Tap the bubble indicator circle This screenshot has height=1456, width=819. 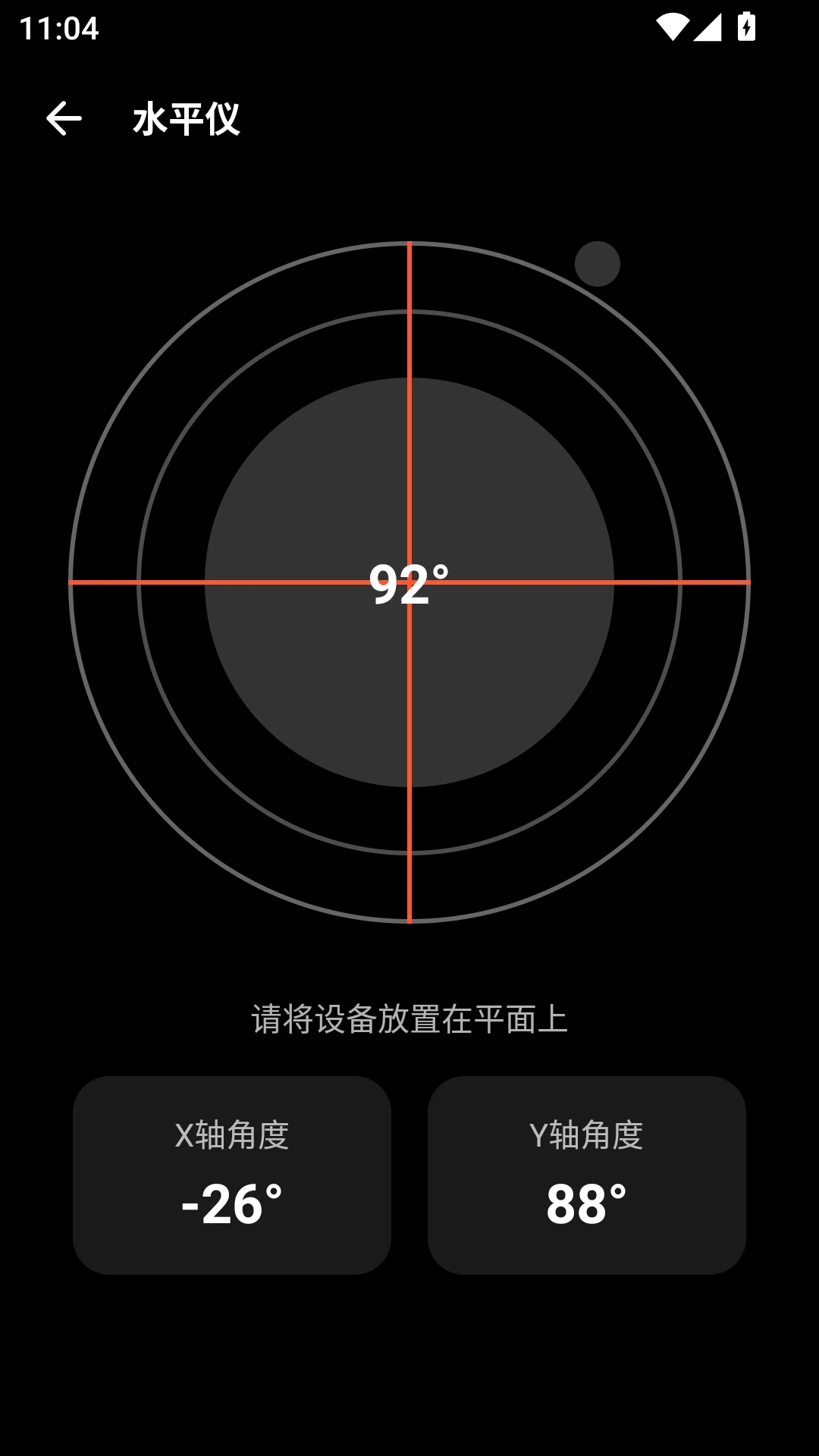[598, 264]
